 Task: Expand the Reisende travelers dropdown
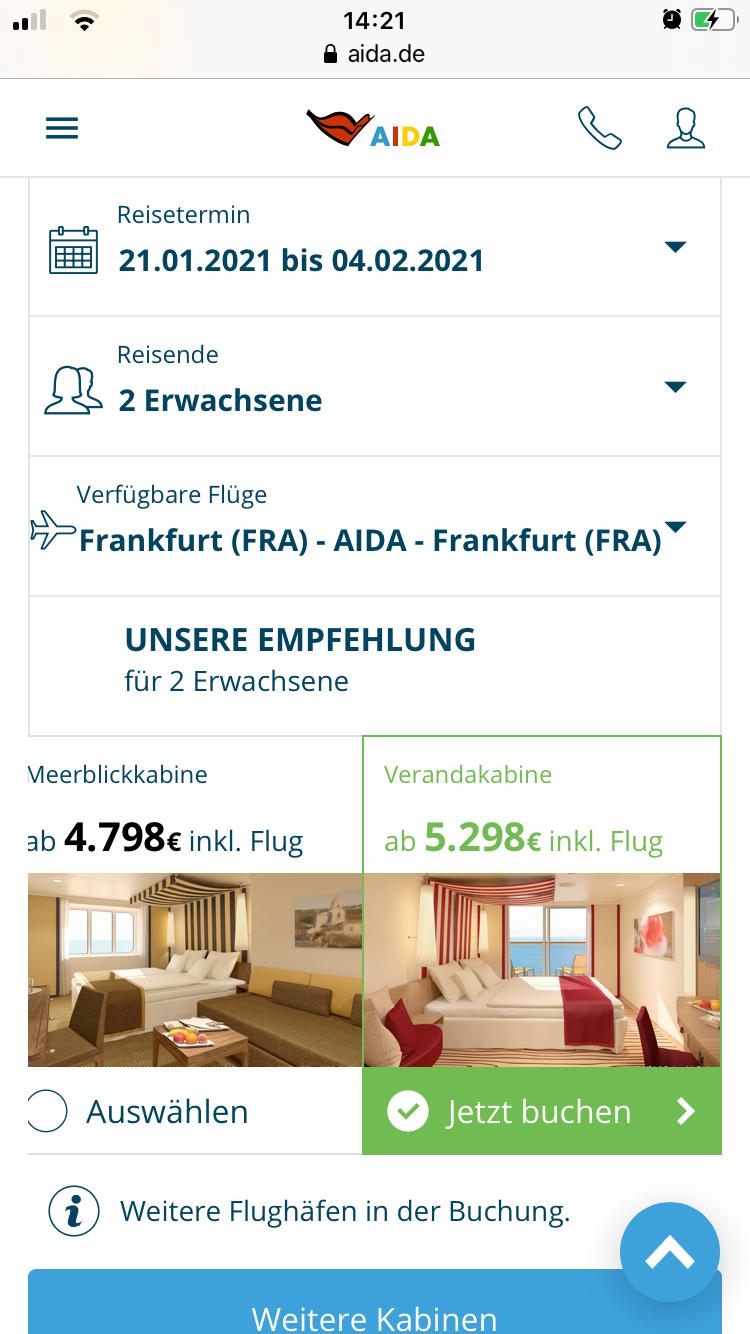click(x=675, y=387)
